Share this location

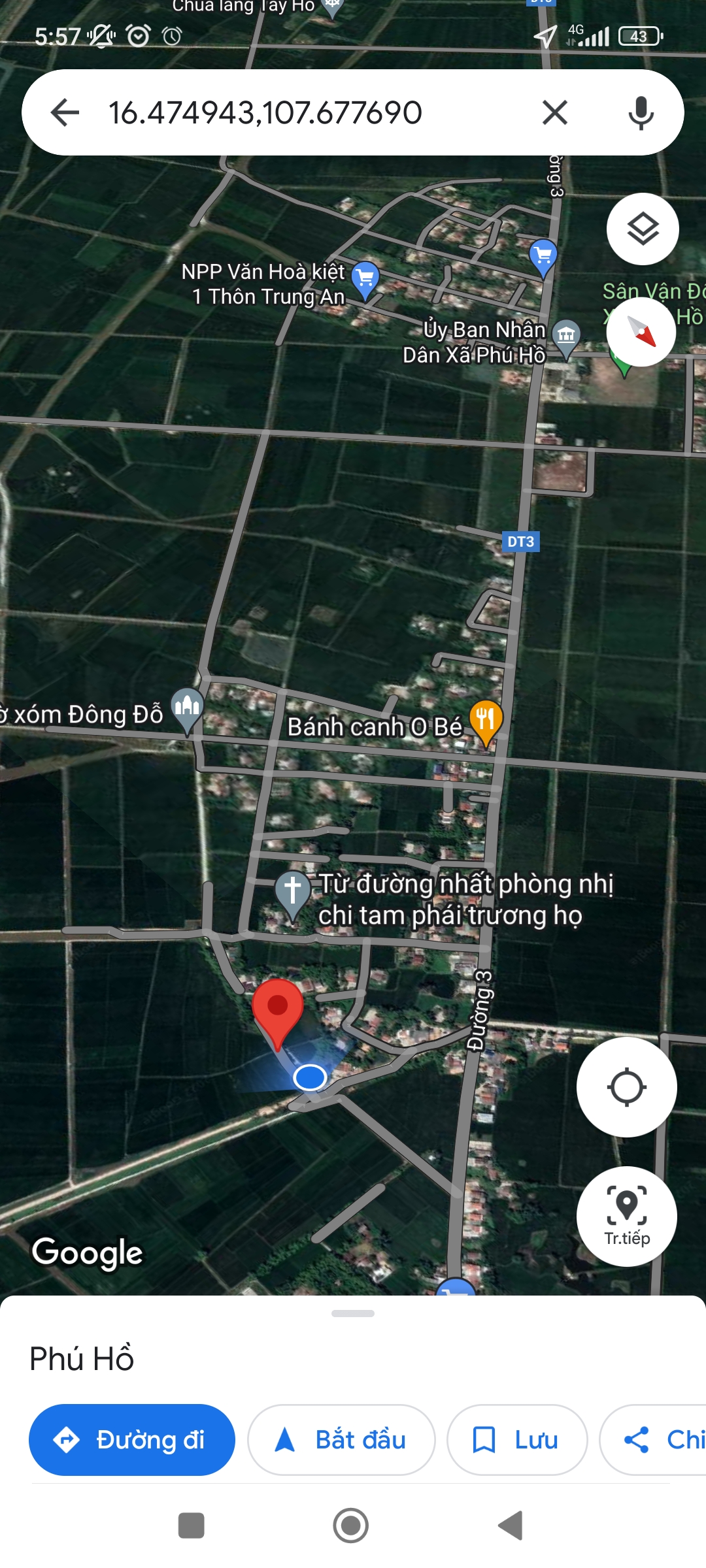654,1439
